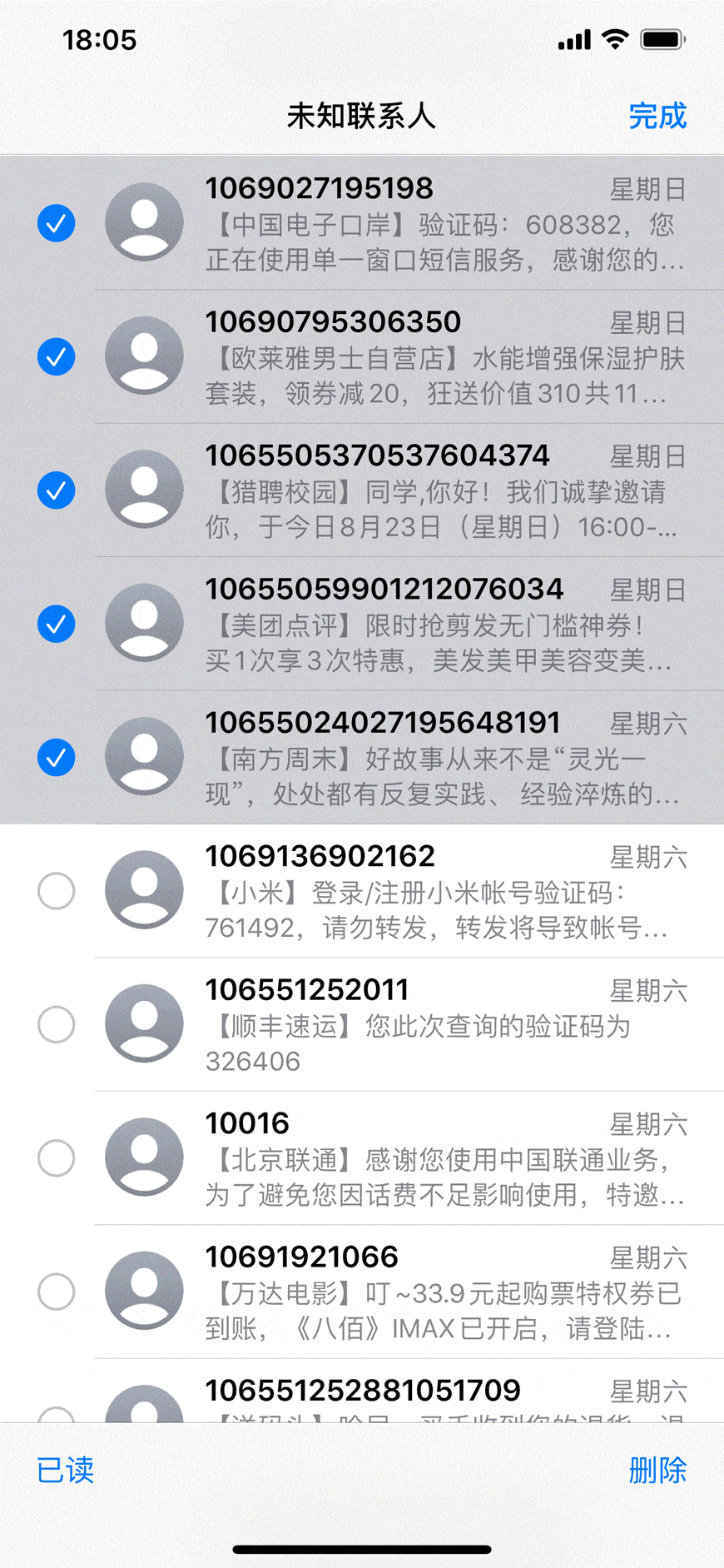Deselect the 猎聘校园 message thread
724x1568 pixels.
pyautogui.click(x=57, y=490)
